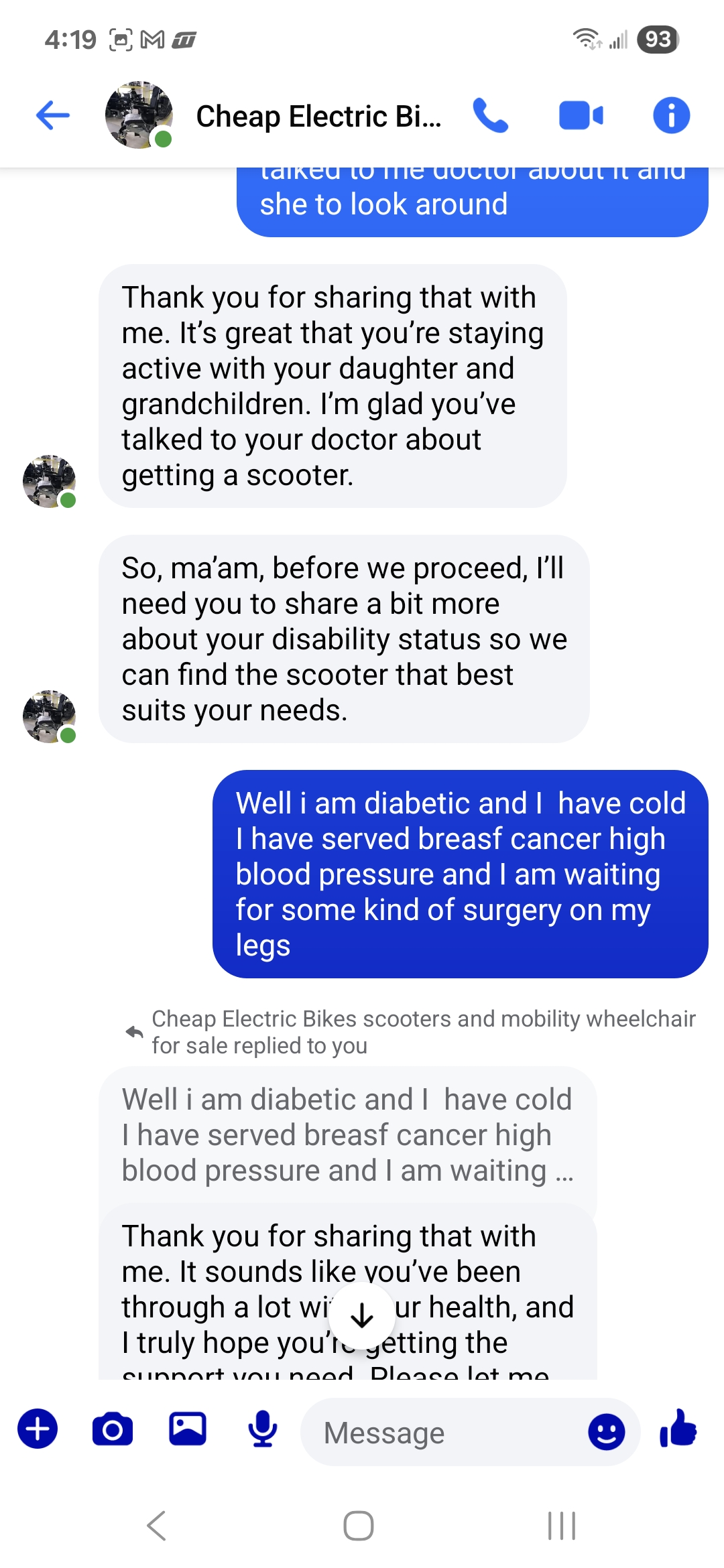
Task: Open the camera to take a photo
Action: pos(113,1429)
